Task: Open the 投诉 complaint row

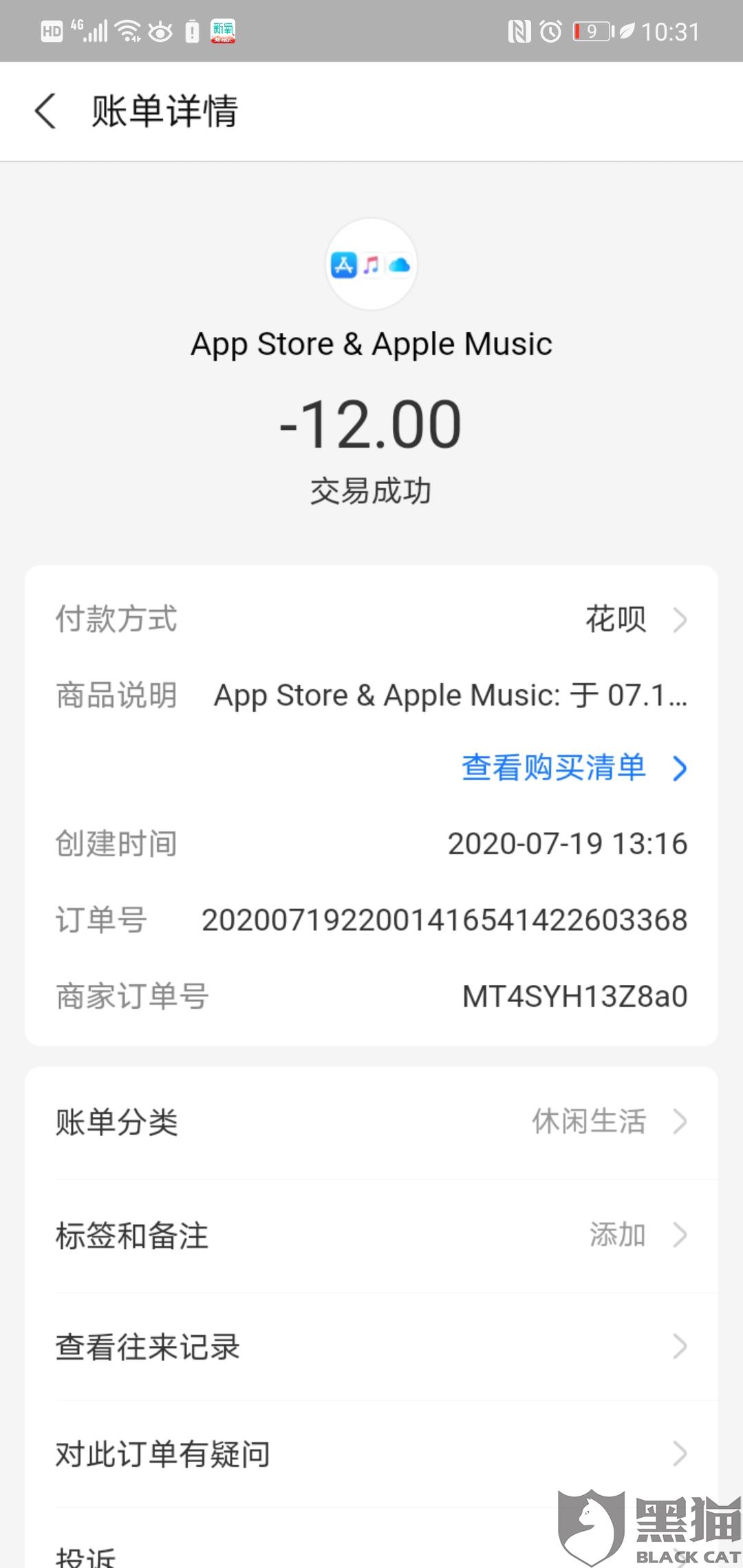Action: [275, 1554]
